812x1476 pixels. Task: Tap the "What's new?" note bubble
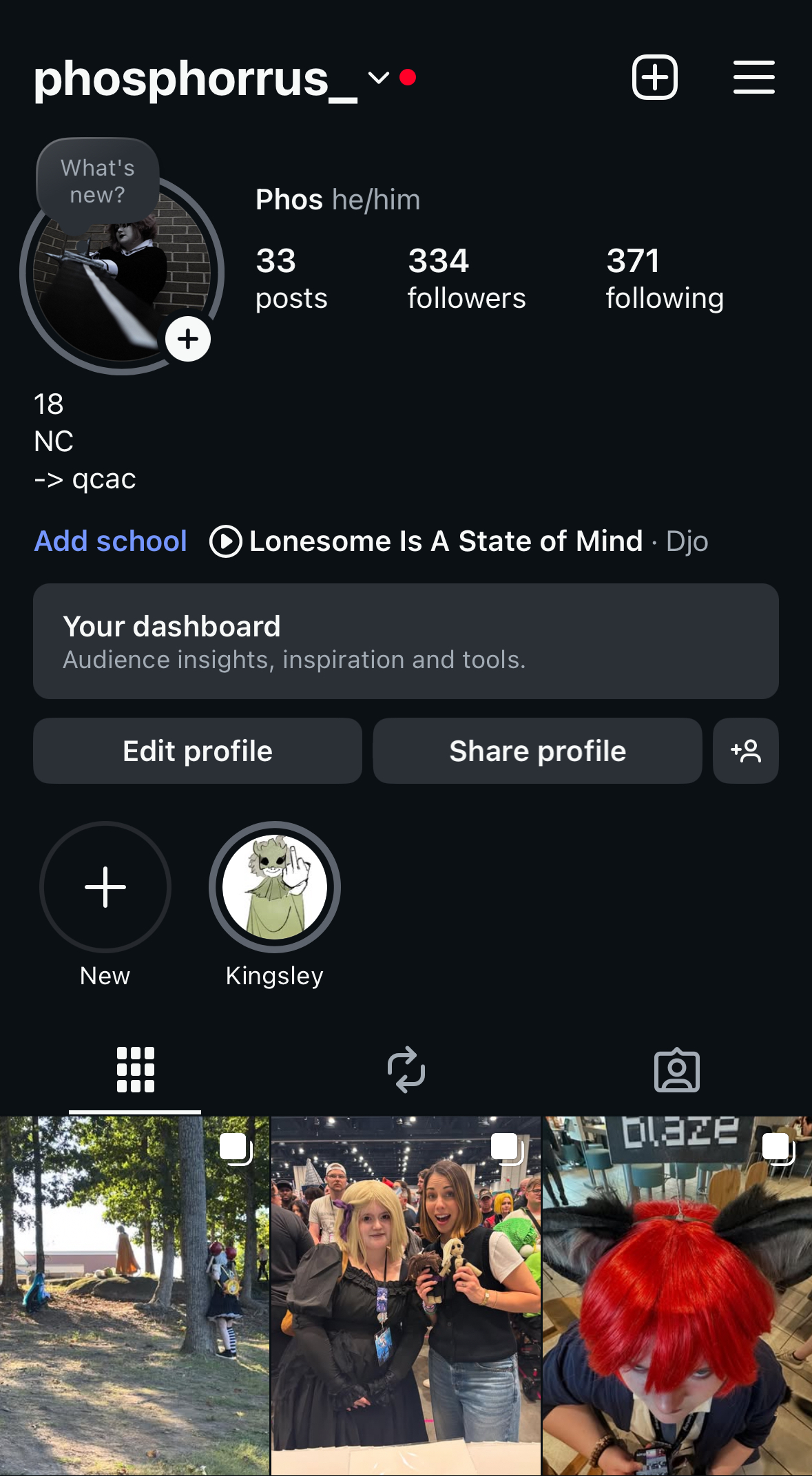(x=98, y=181)
